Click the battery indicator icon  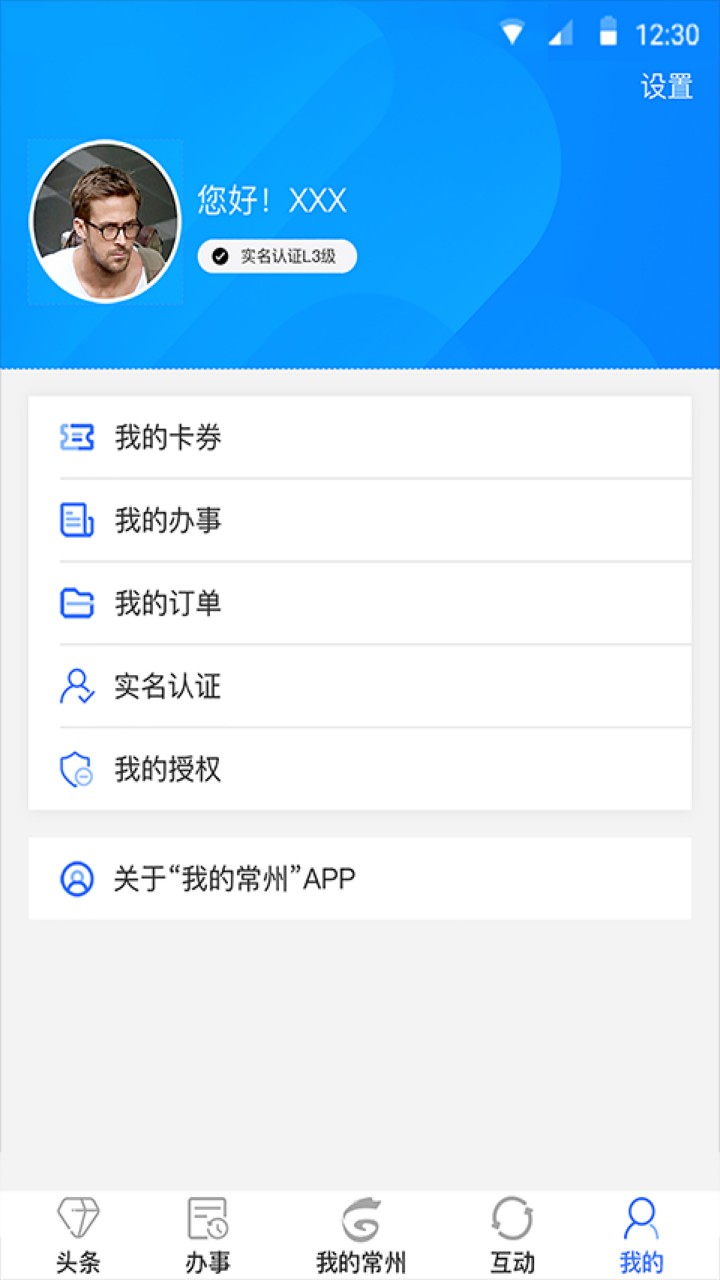point(609,33)
